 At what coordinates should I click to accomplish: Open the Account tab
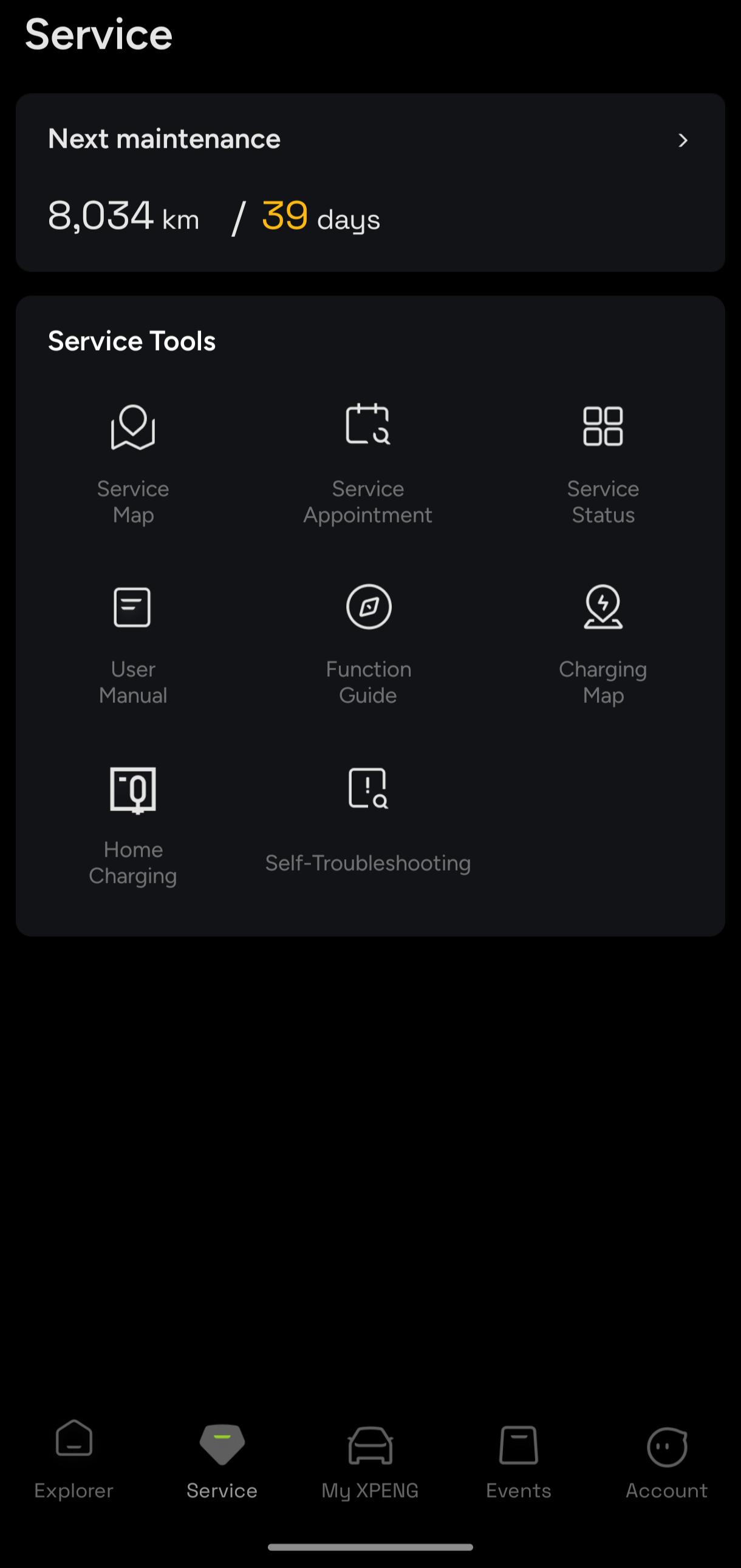click(667, 1460)
